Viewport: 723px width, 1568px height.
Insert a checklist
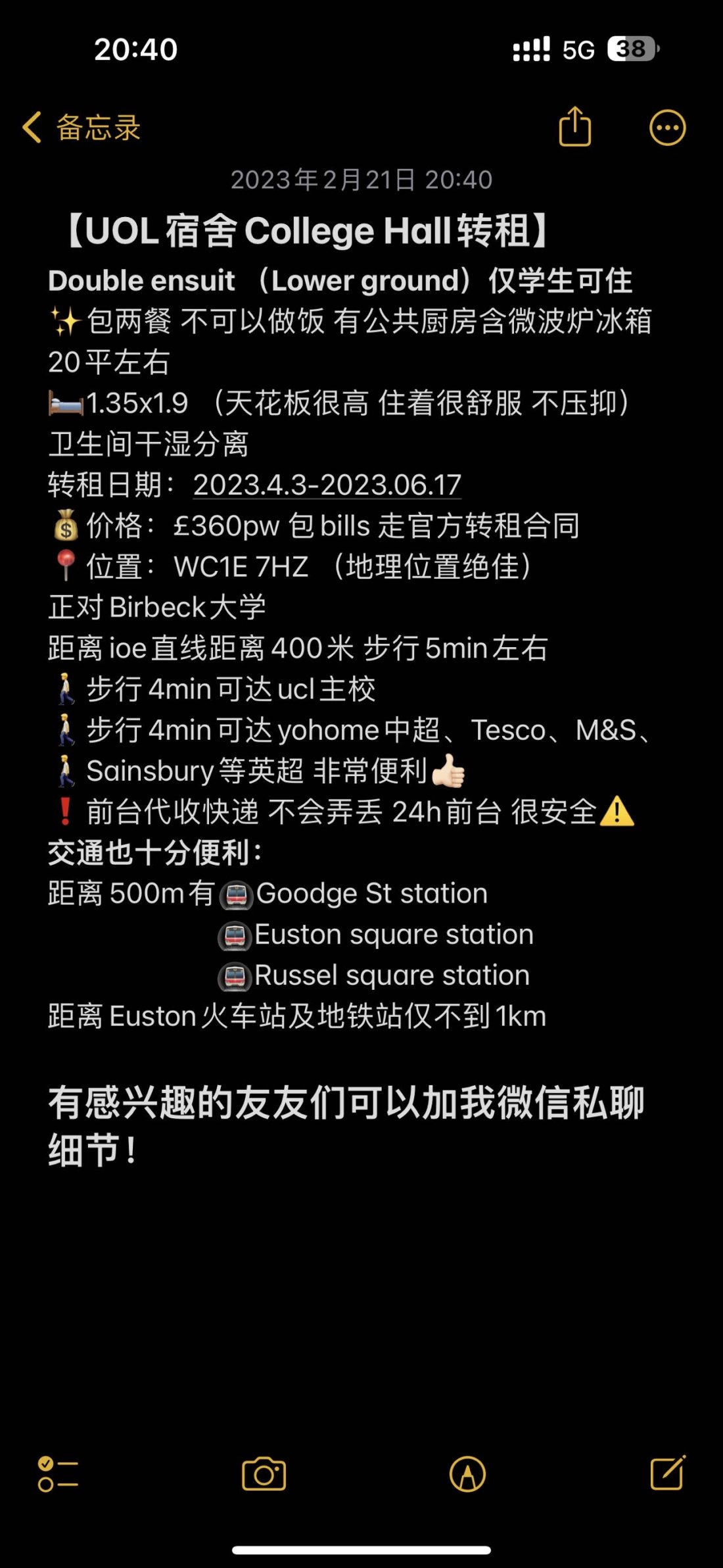(x=58, y=1474)
